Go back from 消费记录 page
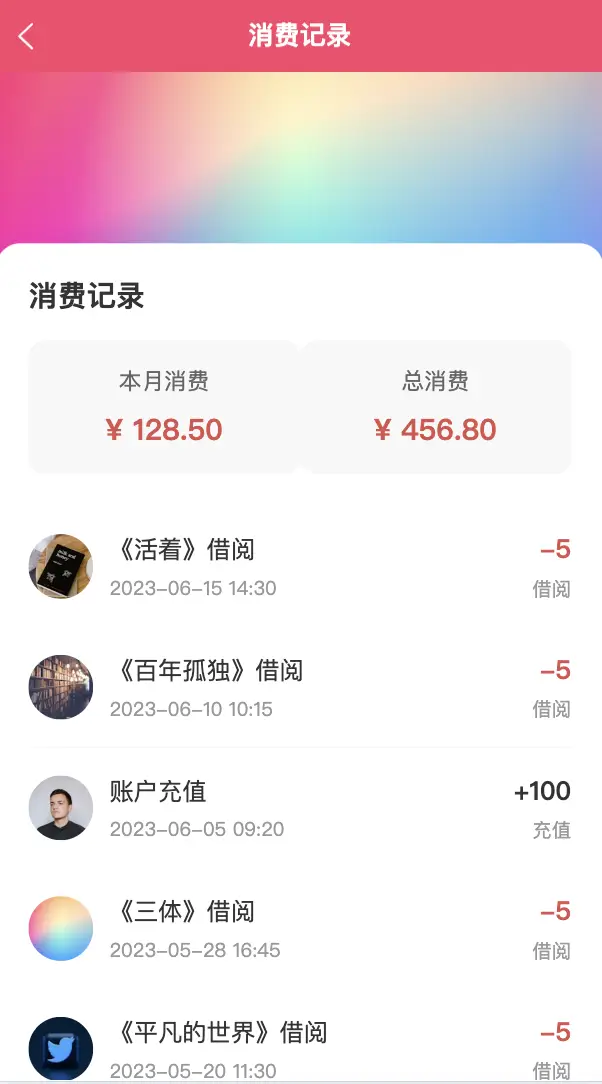Image resolution: width=602 pixels, height=1084 pixels. point(26,37)
